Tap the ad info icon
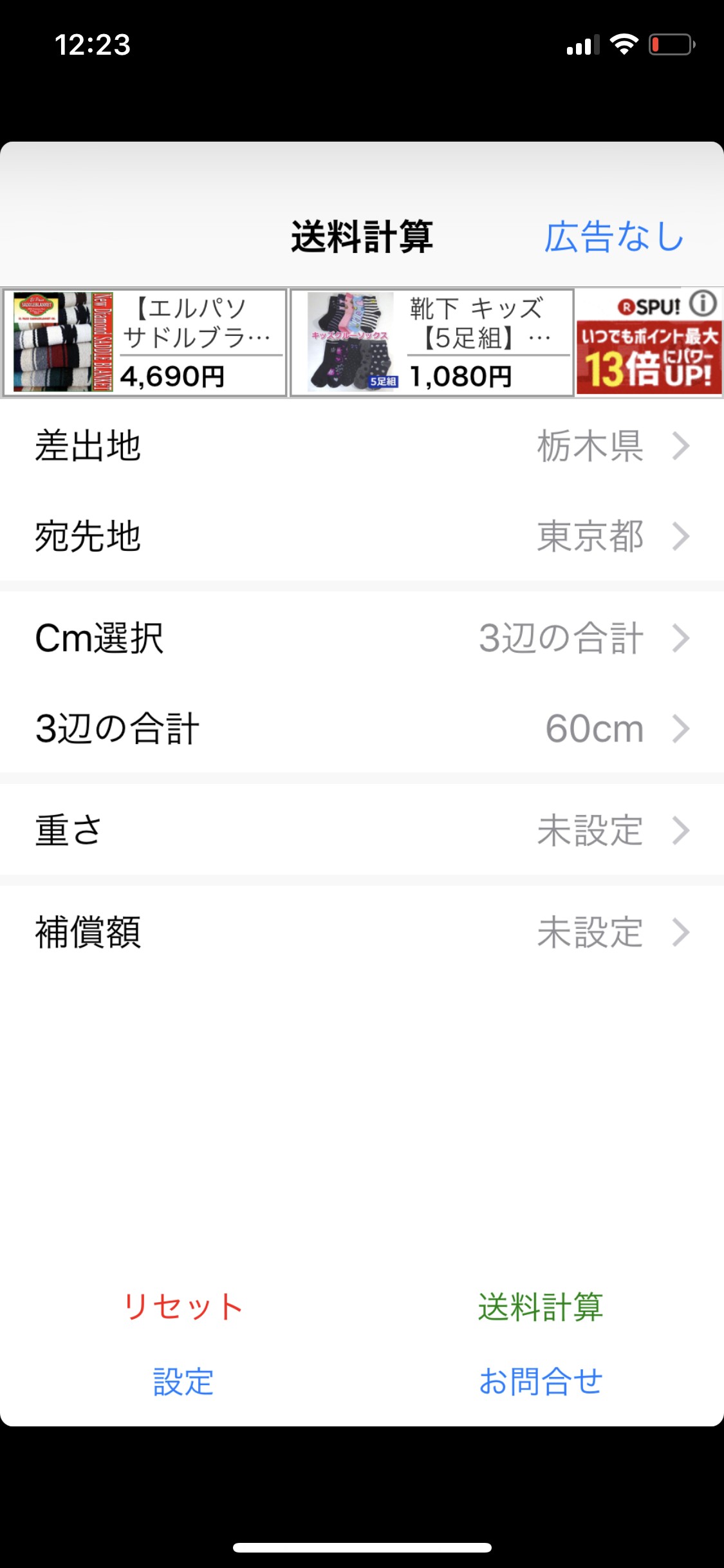This screenshot has width=724, height=1568. [x=703, y=303]
